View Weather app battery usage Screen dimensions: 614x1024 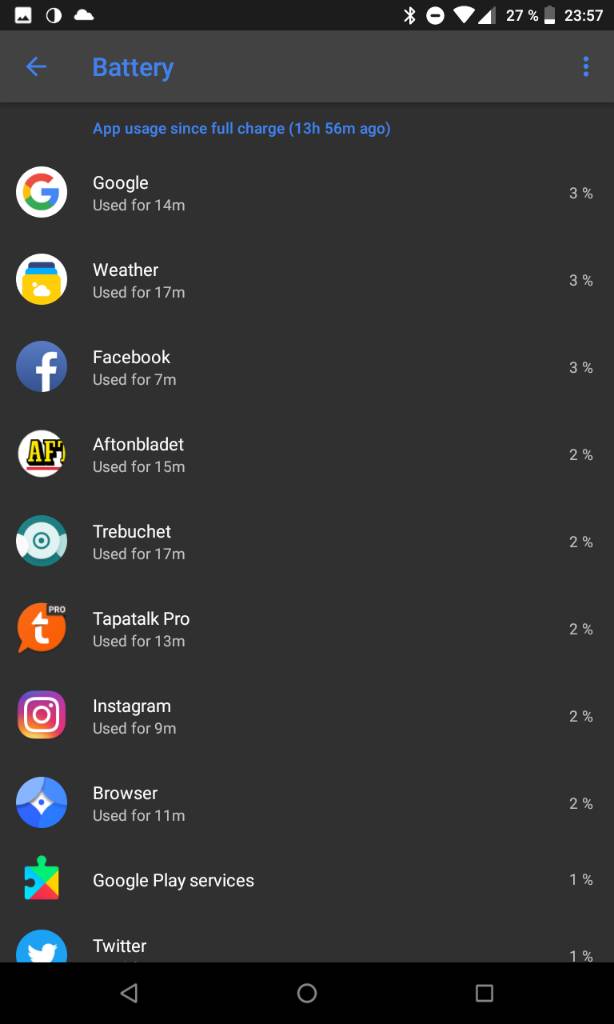[x=306, y=280]
